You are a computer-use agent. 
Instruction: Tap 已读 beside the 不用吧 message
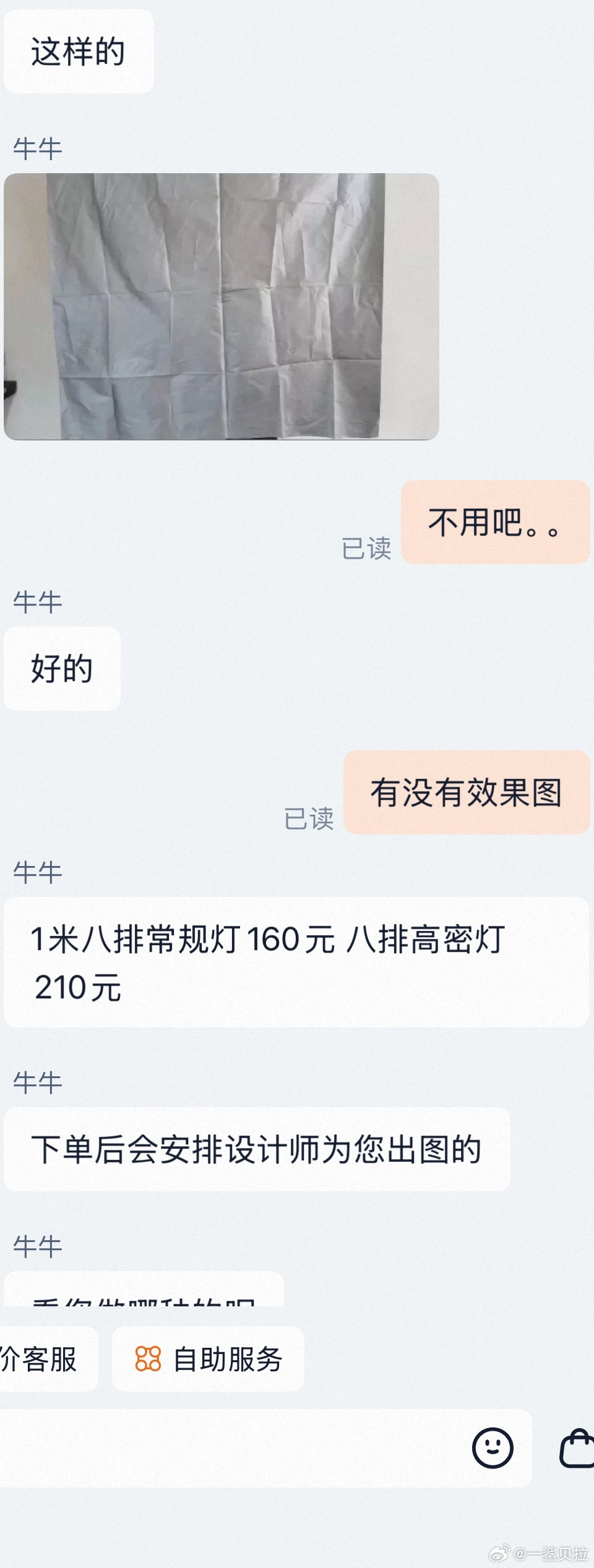pos(366,549)
